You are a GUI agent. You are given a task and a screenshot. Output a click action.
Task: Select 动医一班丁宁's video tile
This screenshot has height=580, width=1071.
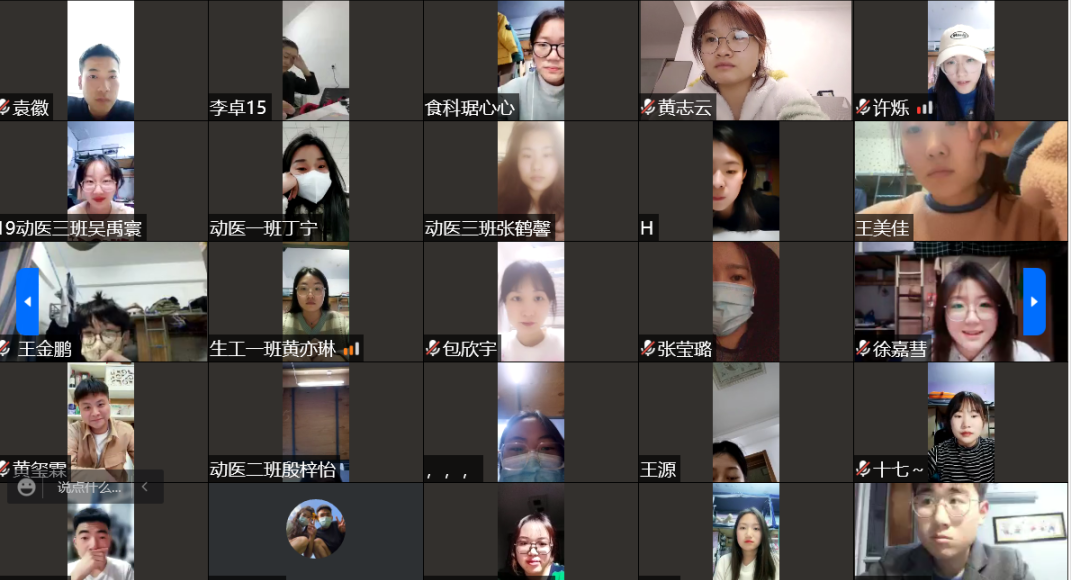pos(315,181)
